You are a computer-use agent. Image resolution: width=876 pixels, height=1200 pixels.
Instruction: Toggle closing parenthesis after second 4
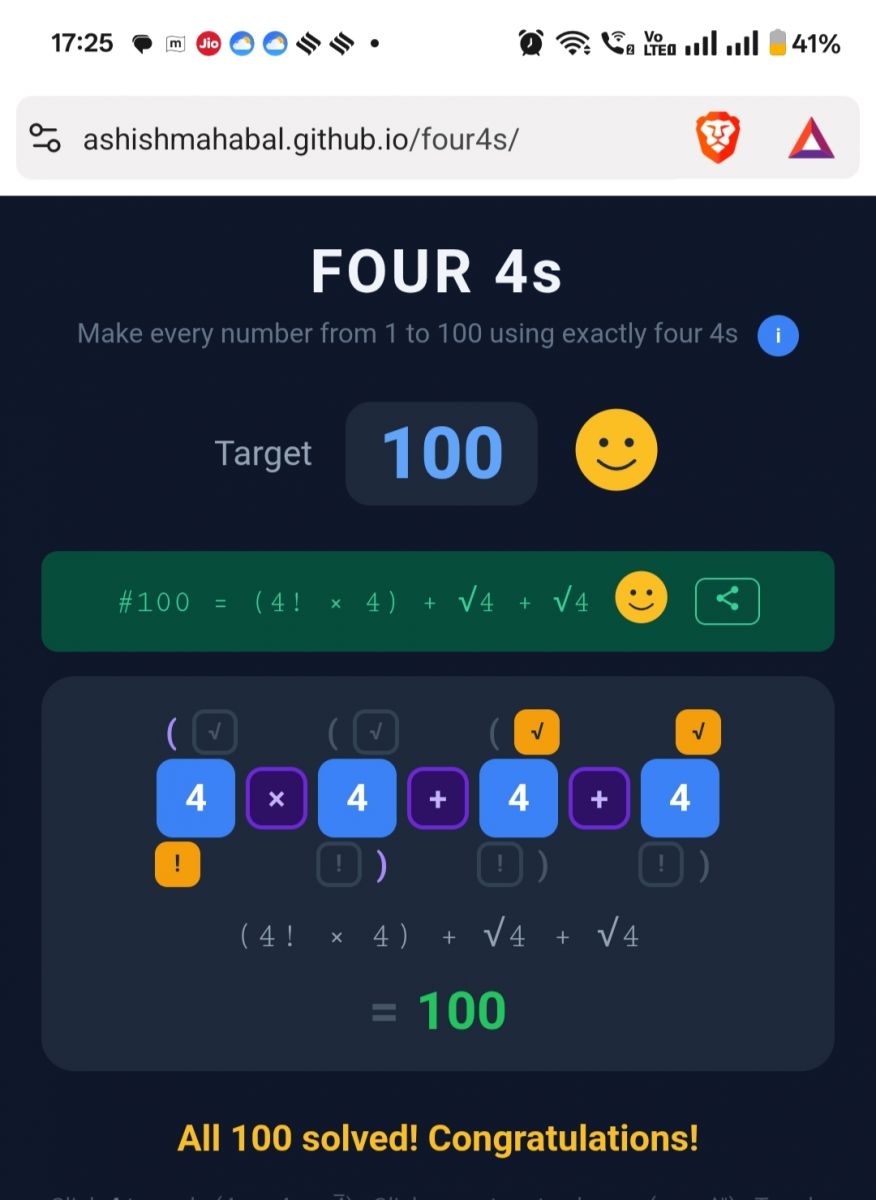coord(380,866)
